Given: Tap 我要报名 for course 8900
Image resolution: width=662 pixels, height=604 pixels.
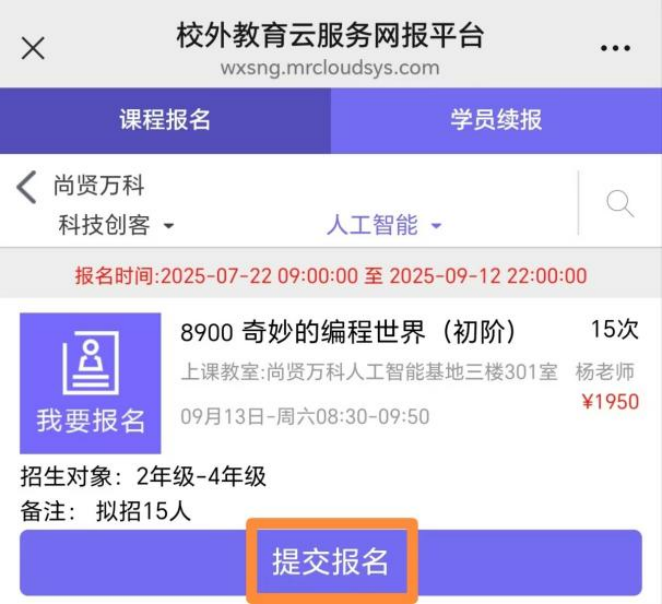Looking at the screenshot, I should click(90, 383).
